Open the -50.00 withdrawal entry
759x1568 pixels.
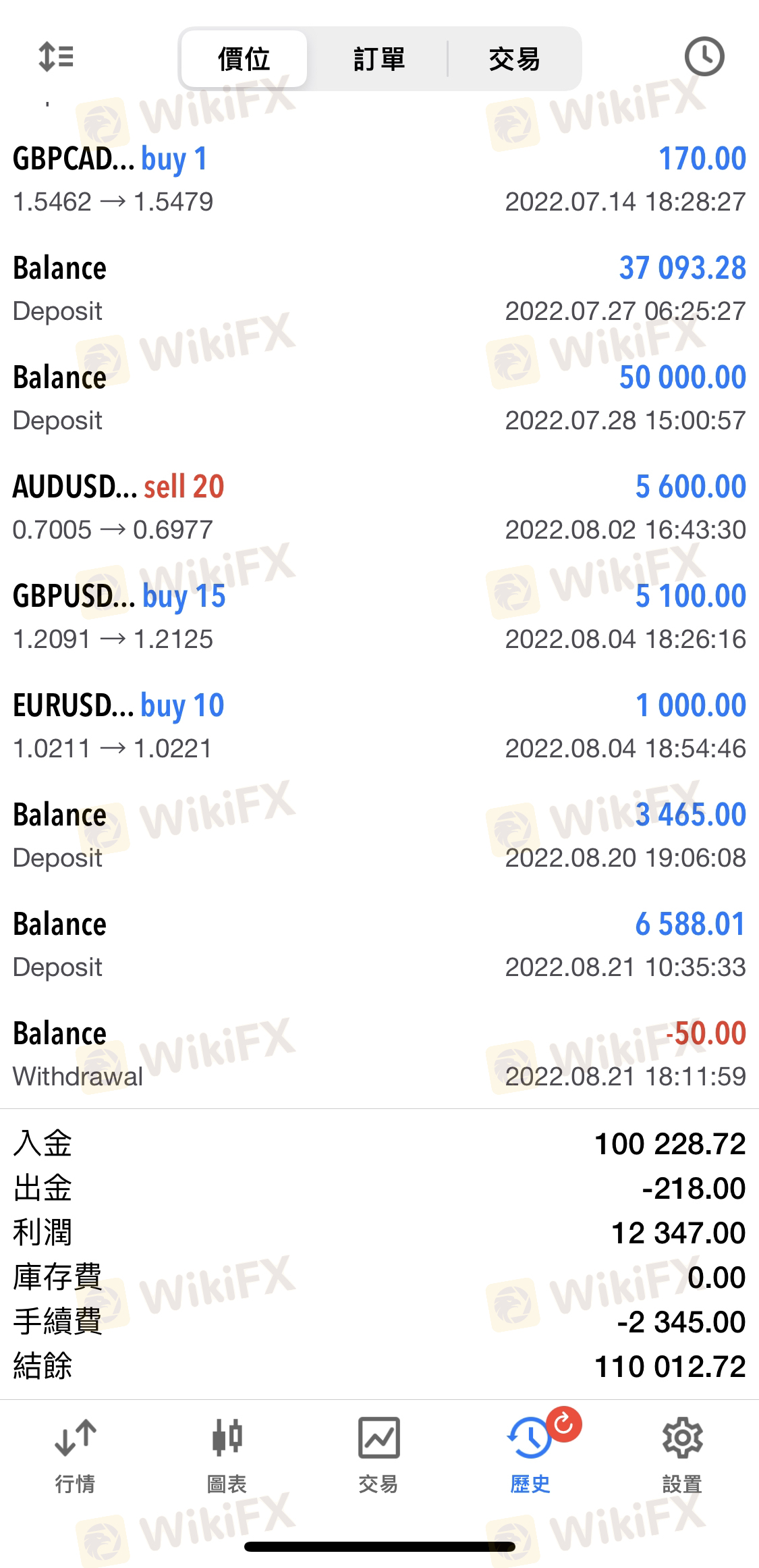379,1054
